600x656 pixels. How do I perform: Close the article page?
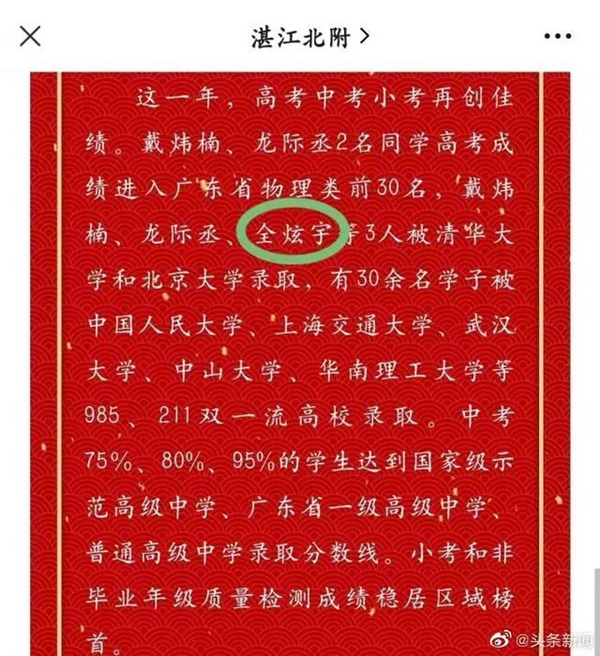tap(31, 36)
